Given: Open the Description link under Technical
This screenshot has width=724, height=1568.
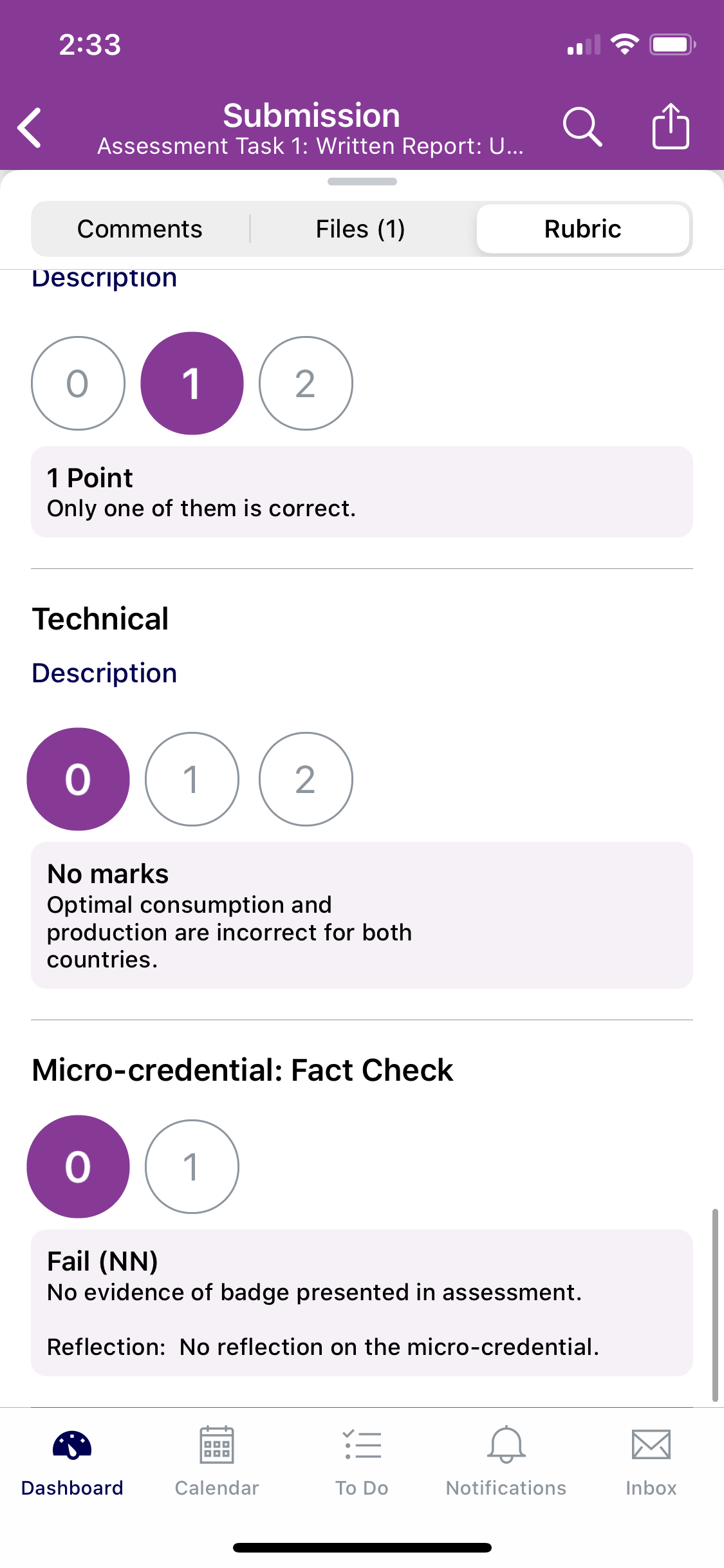Looking at the screenshot, I should point(104,673).
